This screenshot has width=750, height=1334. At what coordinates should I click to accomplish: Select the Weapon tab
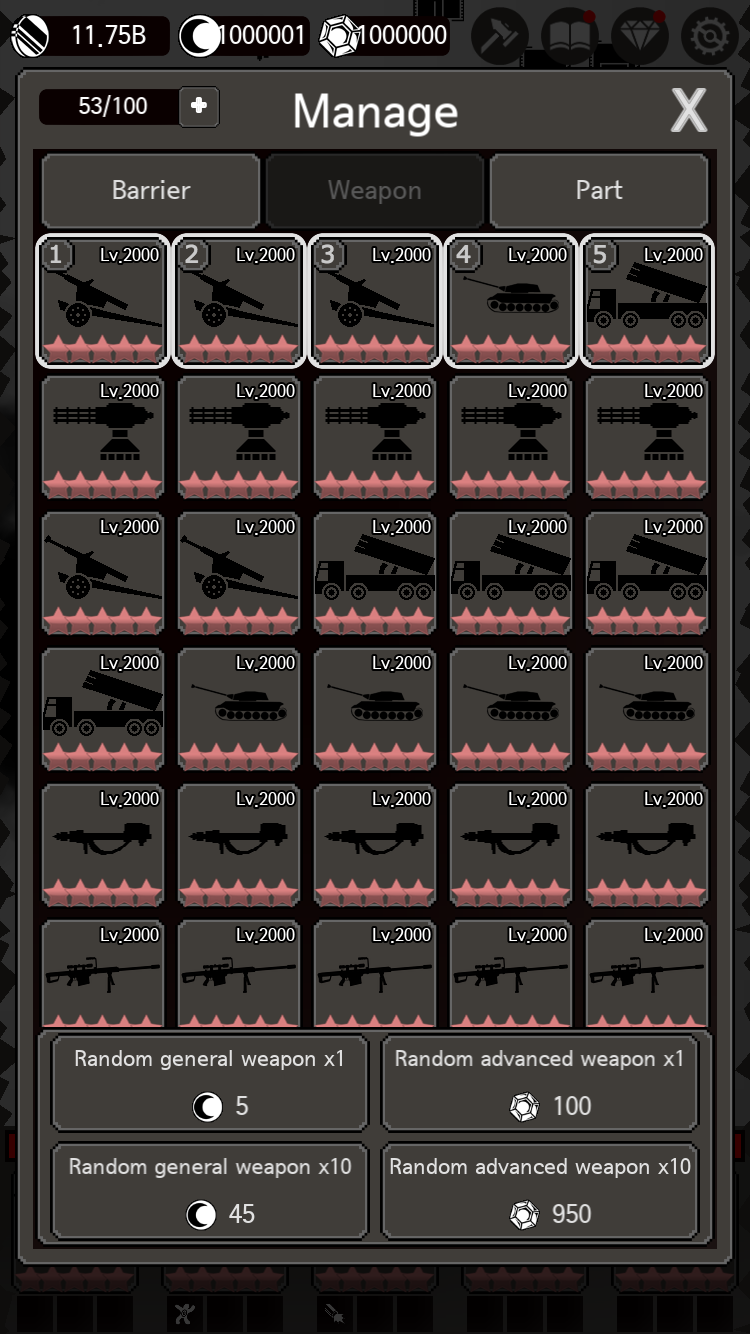click(x=375, y=190)
